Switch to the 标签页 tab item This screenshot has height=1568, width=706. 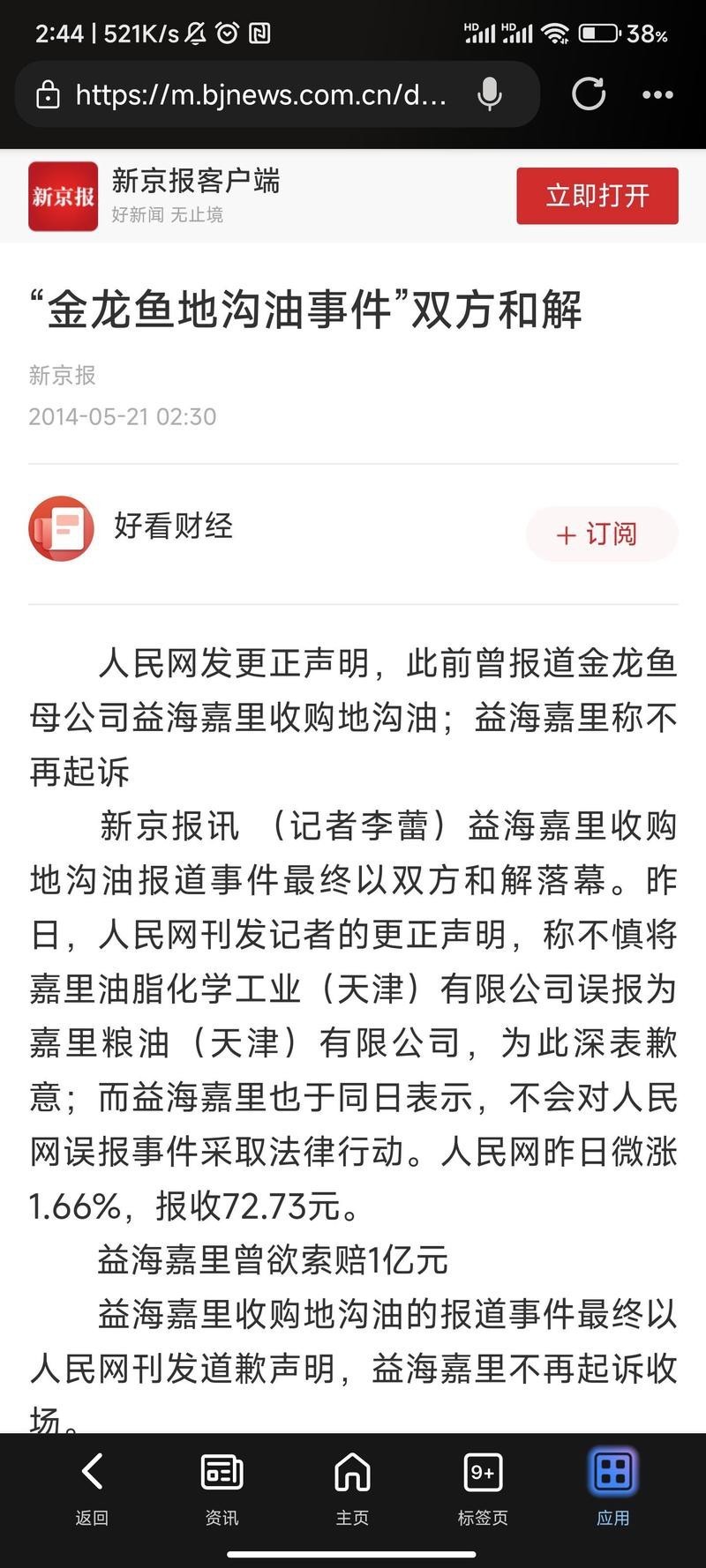(x=482, y=1490)
